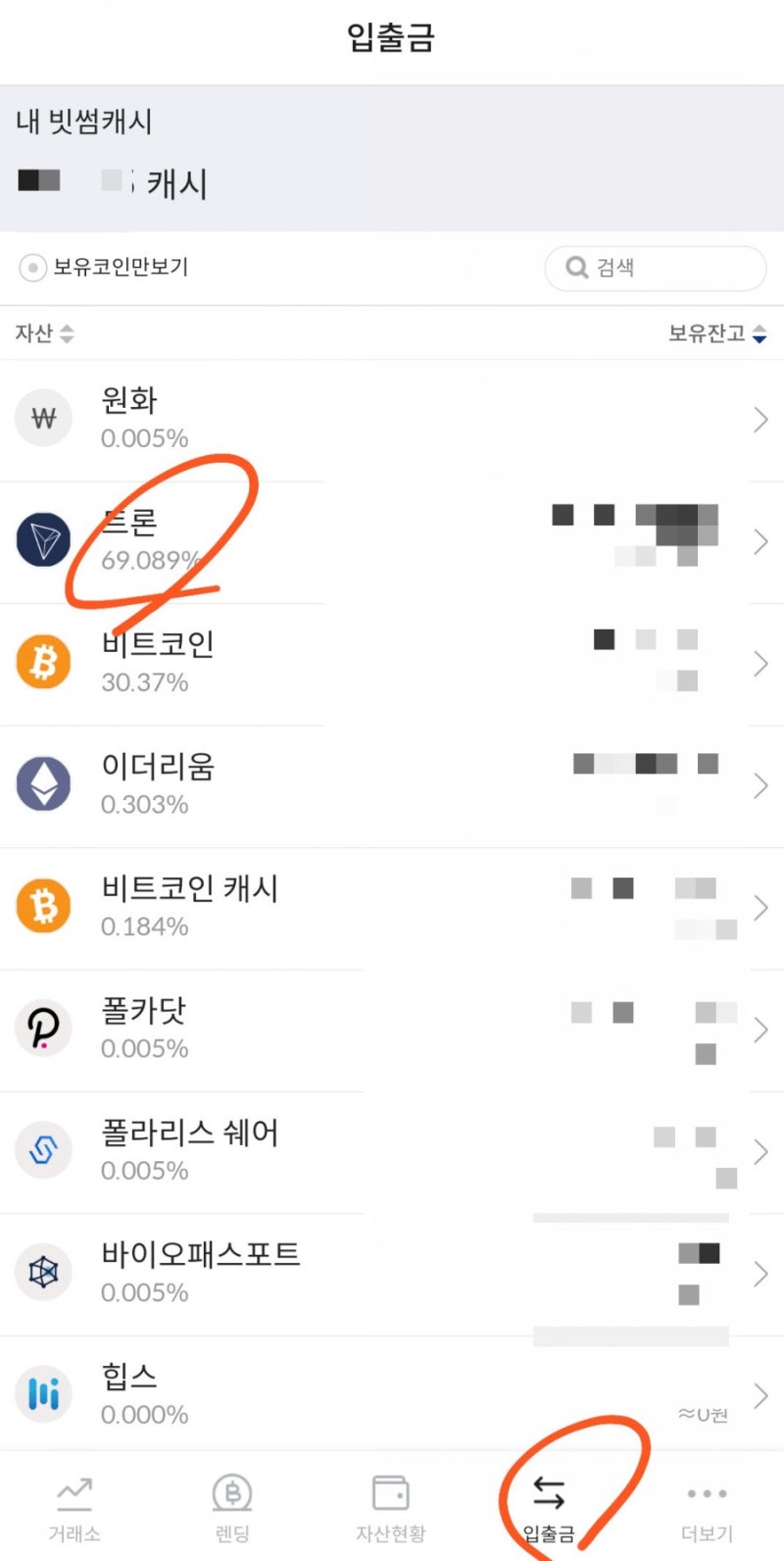Select the Biopassport coin icon
Viewport: 784px width, 1561px height.
click(41, 1272)
